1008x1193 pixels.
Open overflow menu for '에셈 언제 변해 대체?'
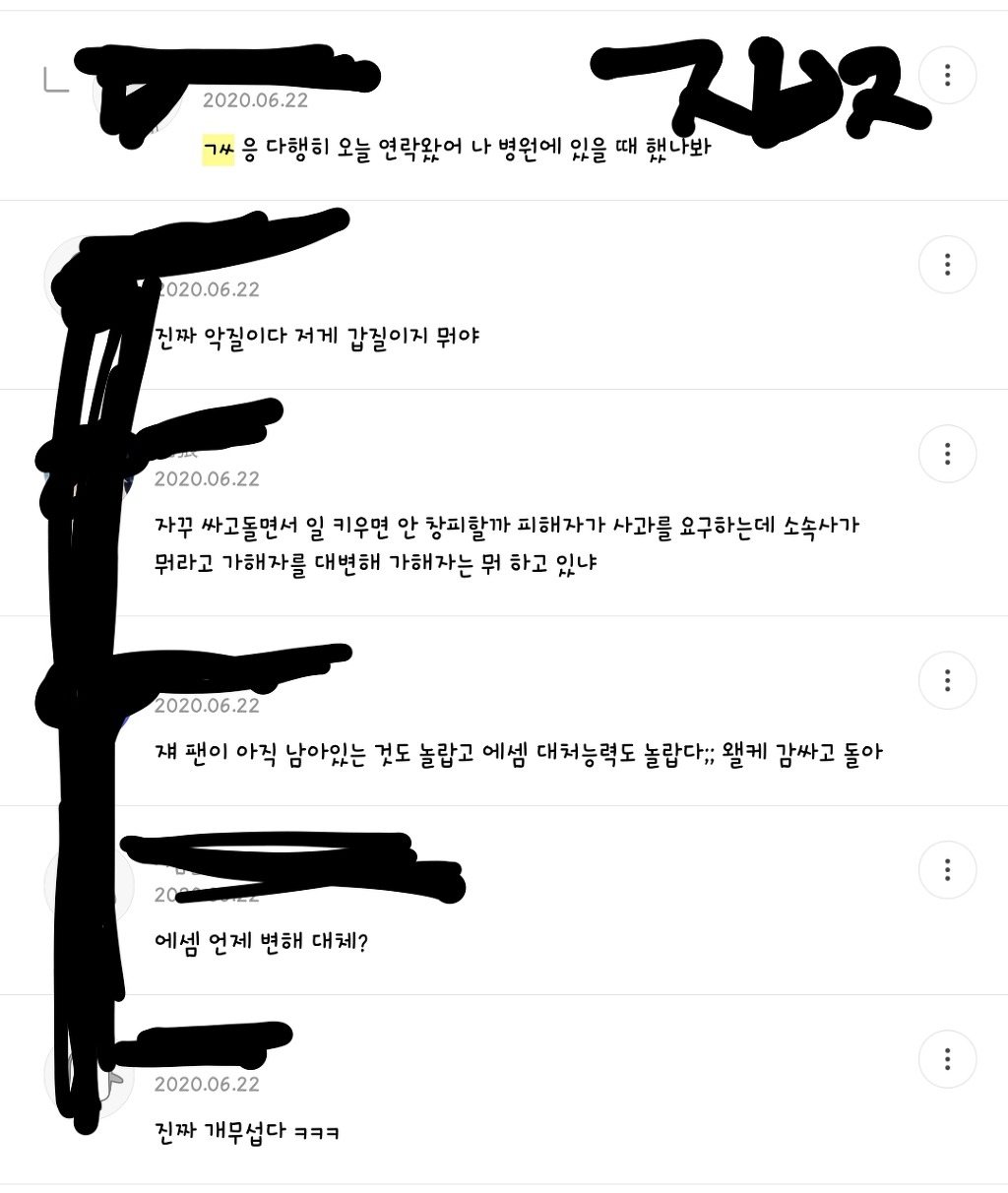pos(947,869)
